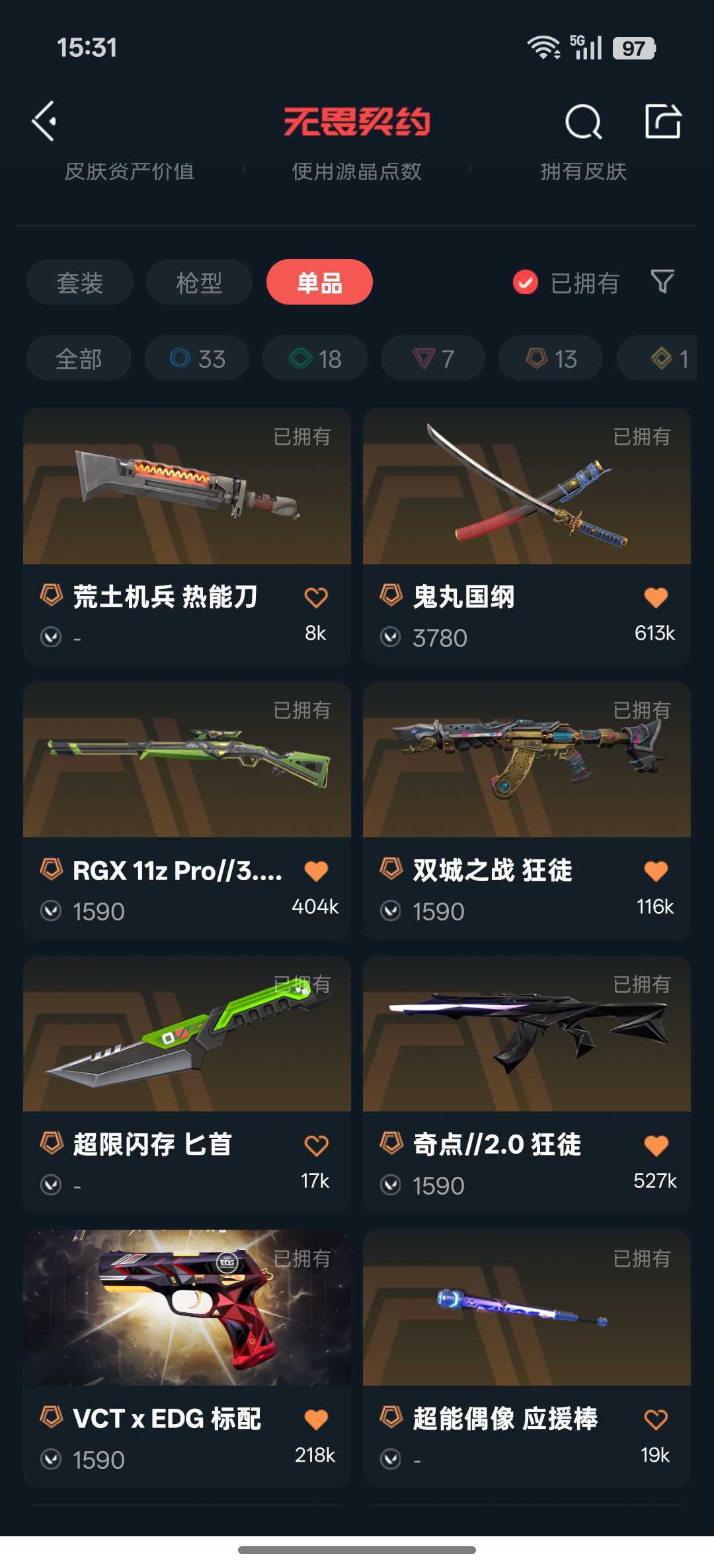
Task: Open the VCT x EDG 标配 skin card
Action: pos(187,1358)
